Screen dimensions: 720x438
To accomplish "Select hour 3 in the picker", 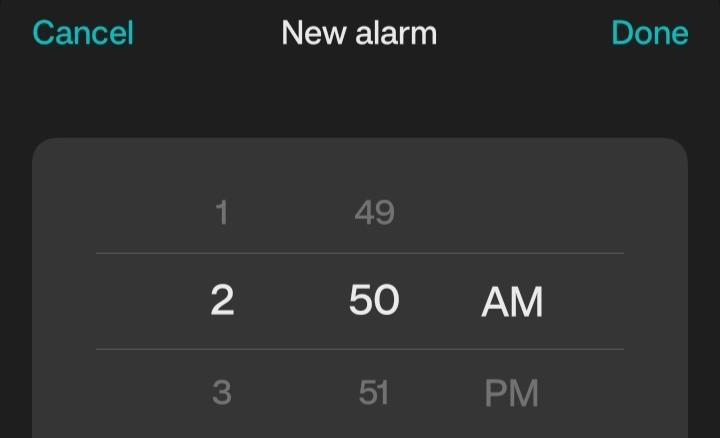I will click(222, 392).
